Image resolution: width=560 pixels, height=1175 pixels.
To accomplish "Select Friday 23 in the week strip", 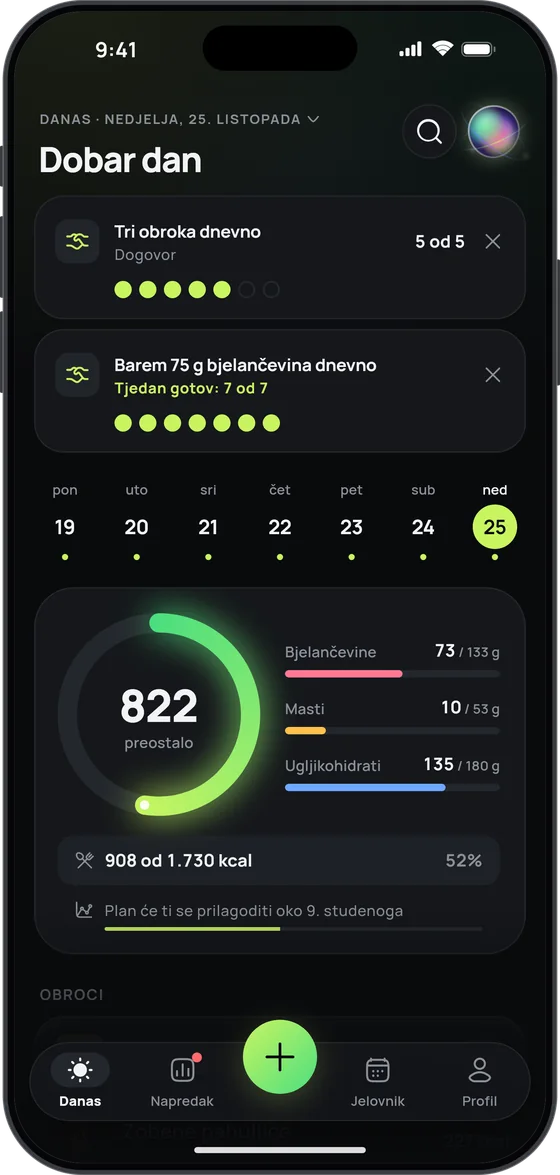I will point(352,522).
